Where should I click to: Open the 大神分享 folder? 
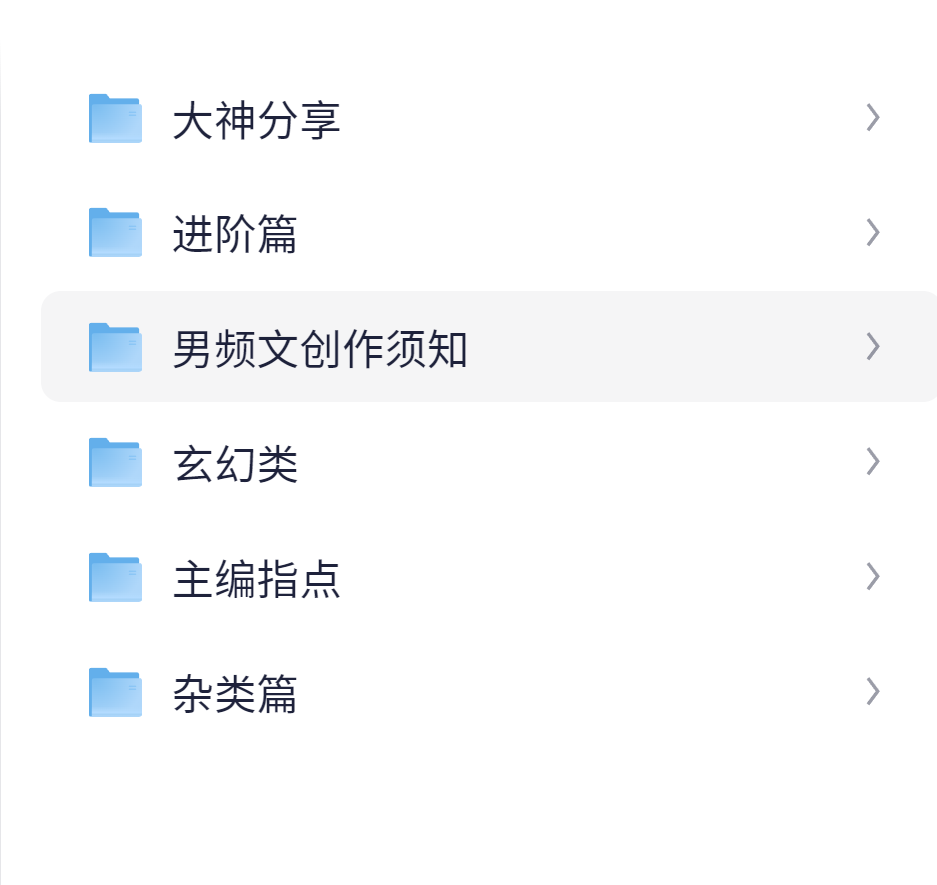coord(256,120)
